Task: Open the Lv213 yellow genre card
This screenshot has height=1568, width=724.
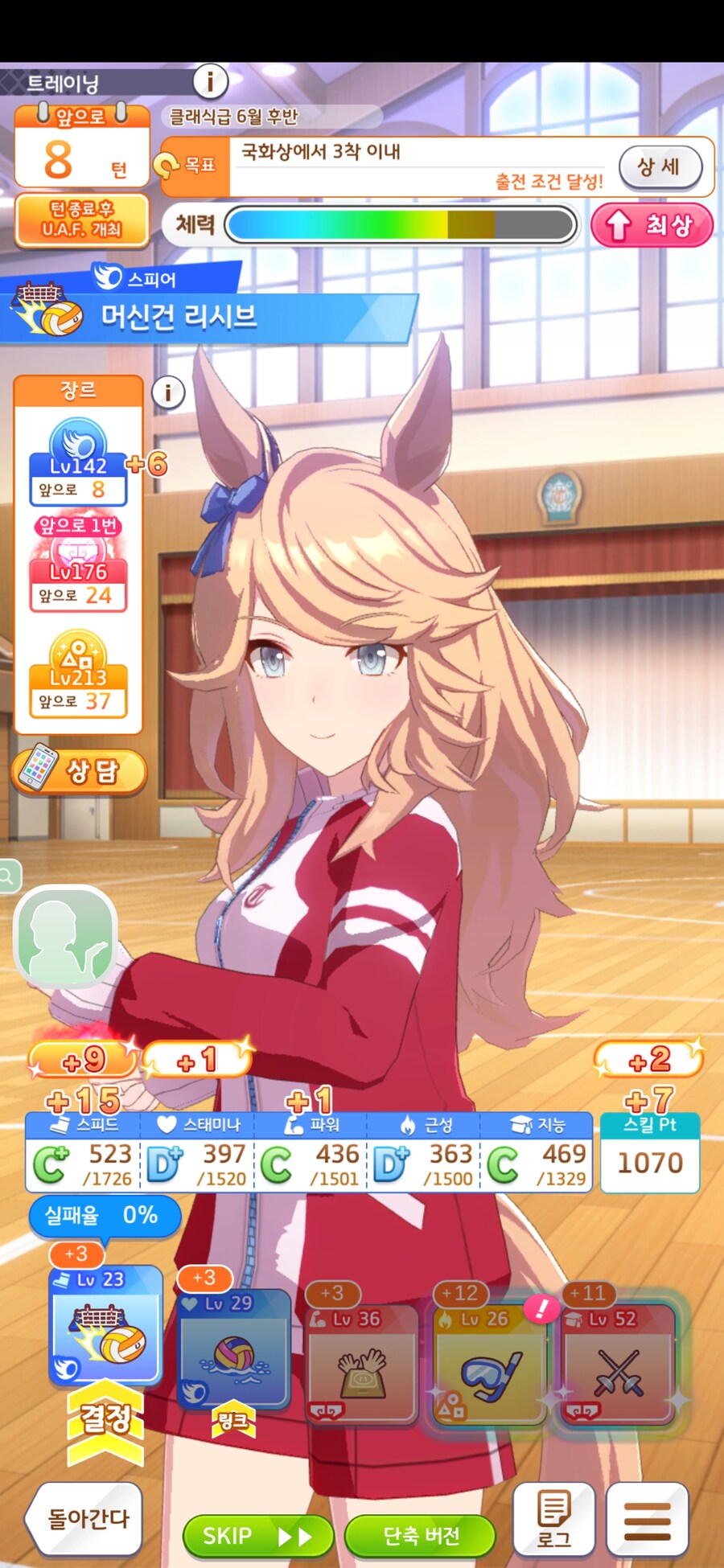Action: (78, 675)
